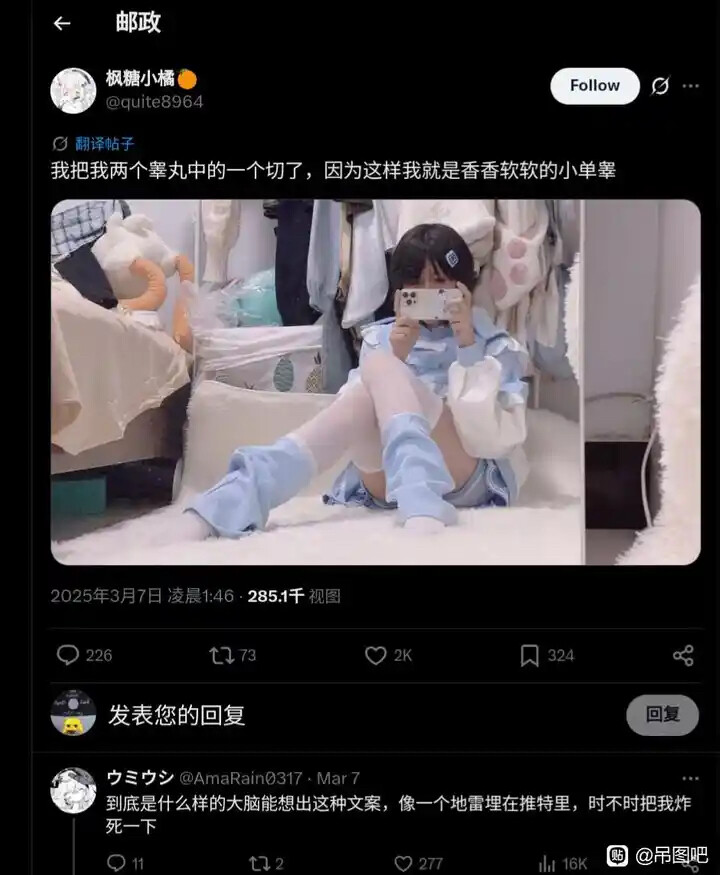Reply to ウミウシ's comment with 11 replies
This screenshot has width=720, height=875.
click(x=117, y=863)
